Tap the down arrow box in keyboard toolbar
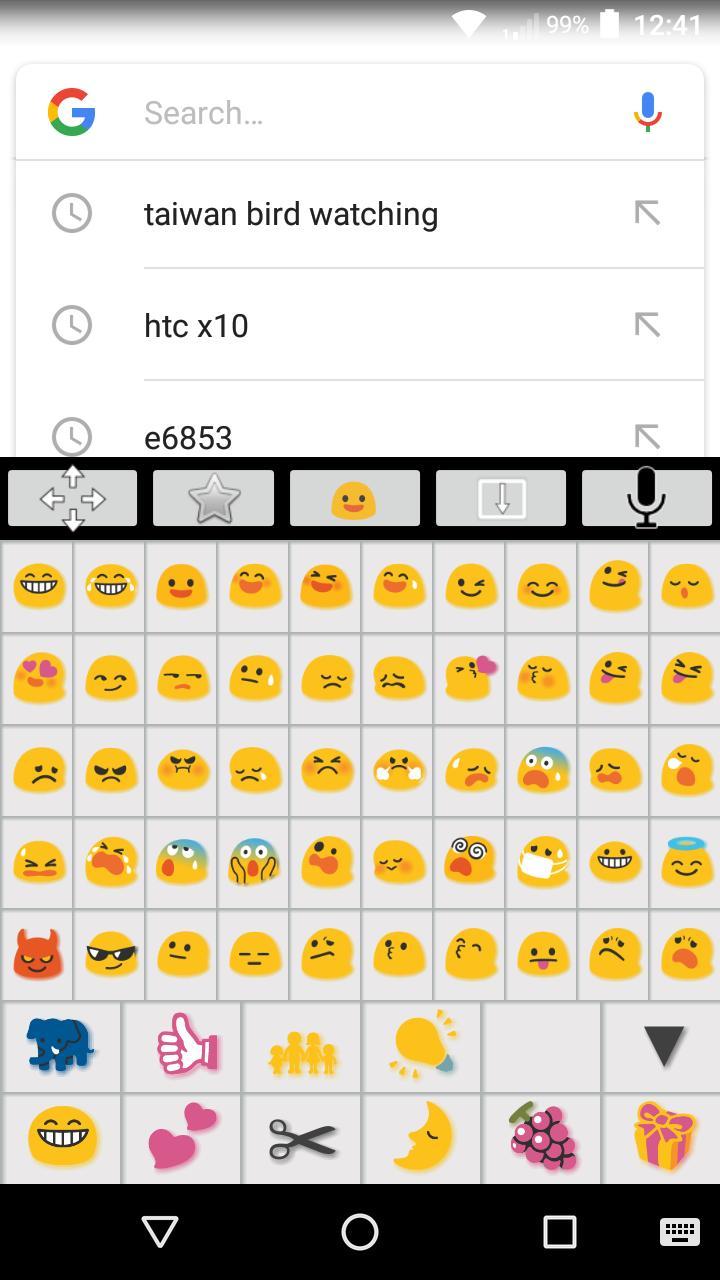Screen dimensions: 720x1280 point(501,498)
